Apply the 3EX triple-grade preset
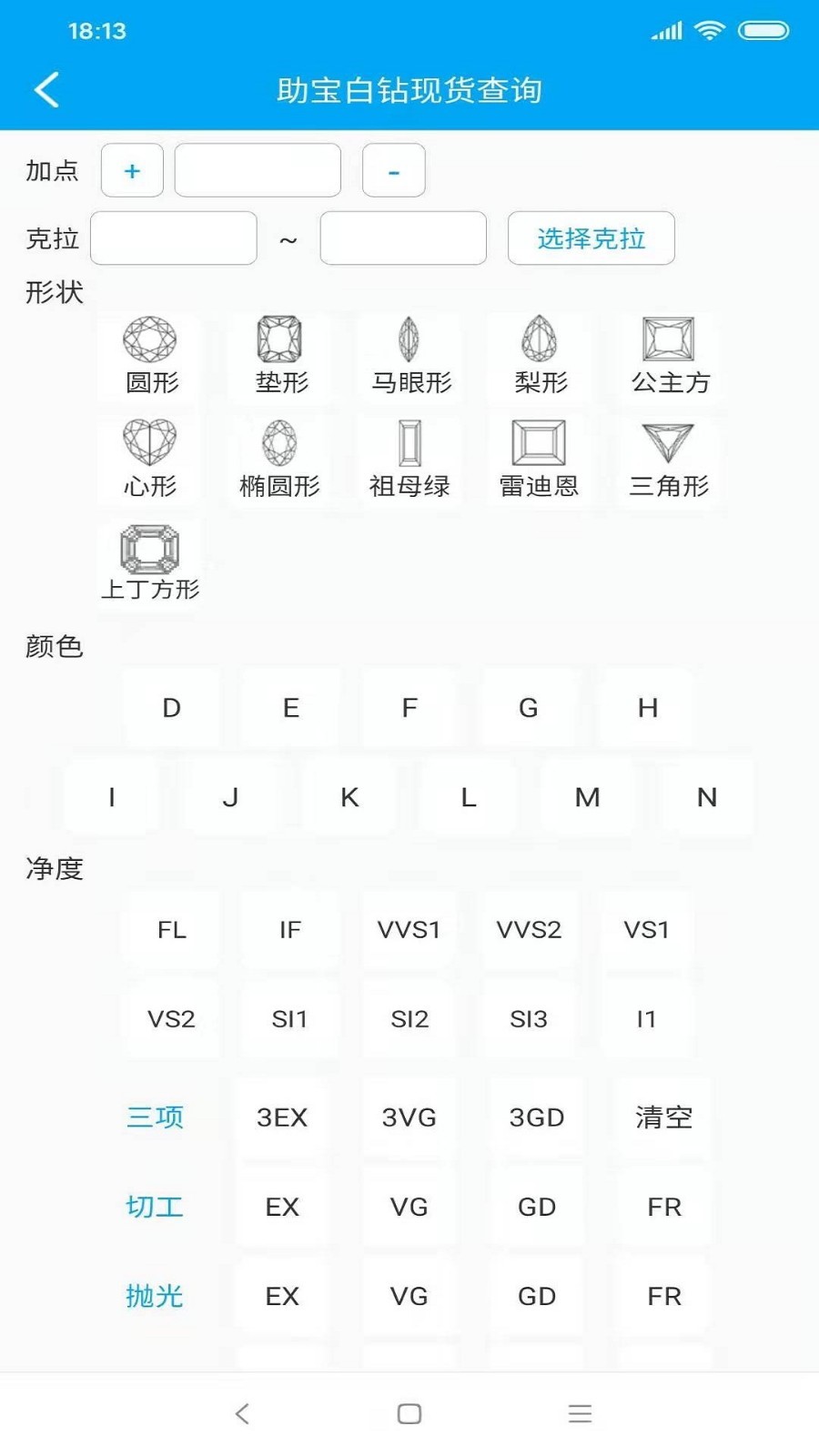The image size is (819, 1456). pos(282,1117)
